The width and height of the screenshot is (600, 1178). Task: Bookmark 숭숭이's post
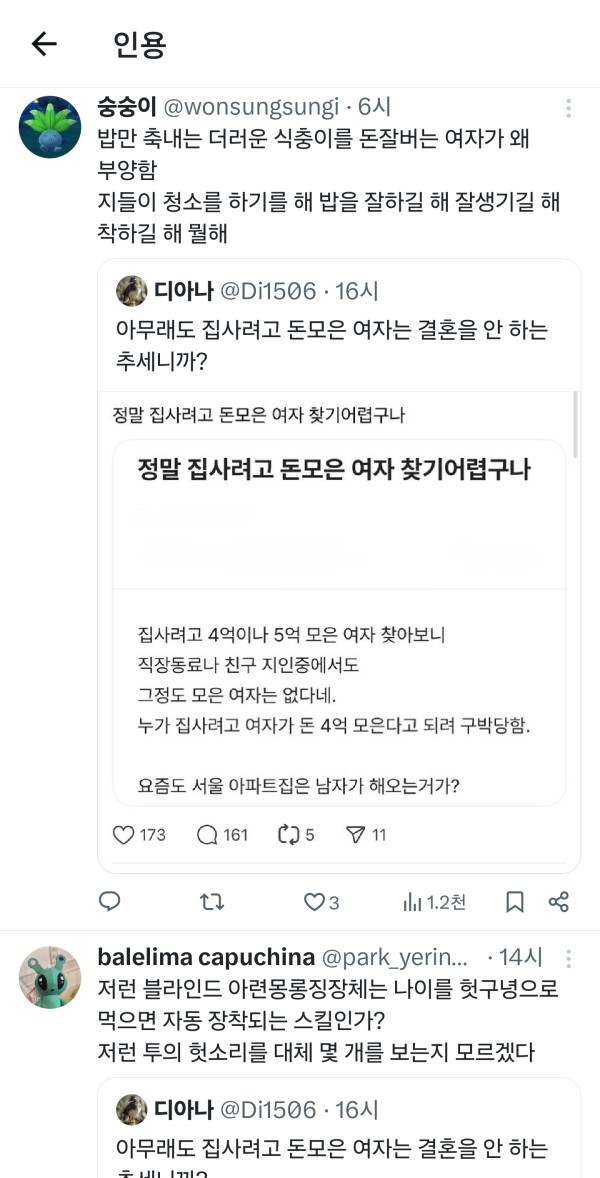coord(515,902)
